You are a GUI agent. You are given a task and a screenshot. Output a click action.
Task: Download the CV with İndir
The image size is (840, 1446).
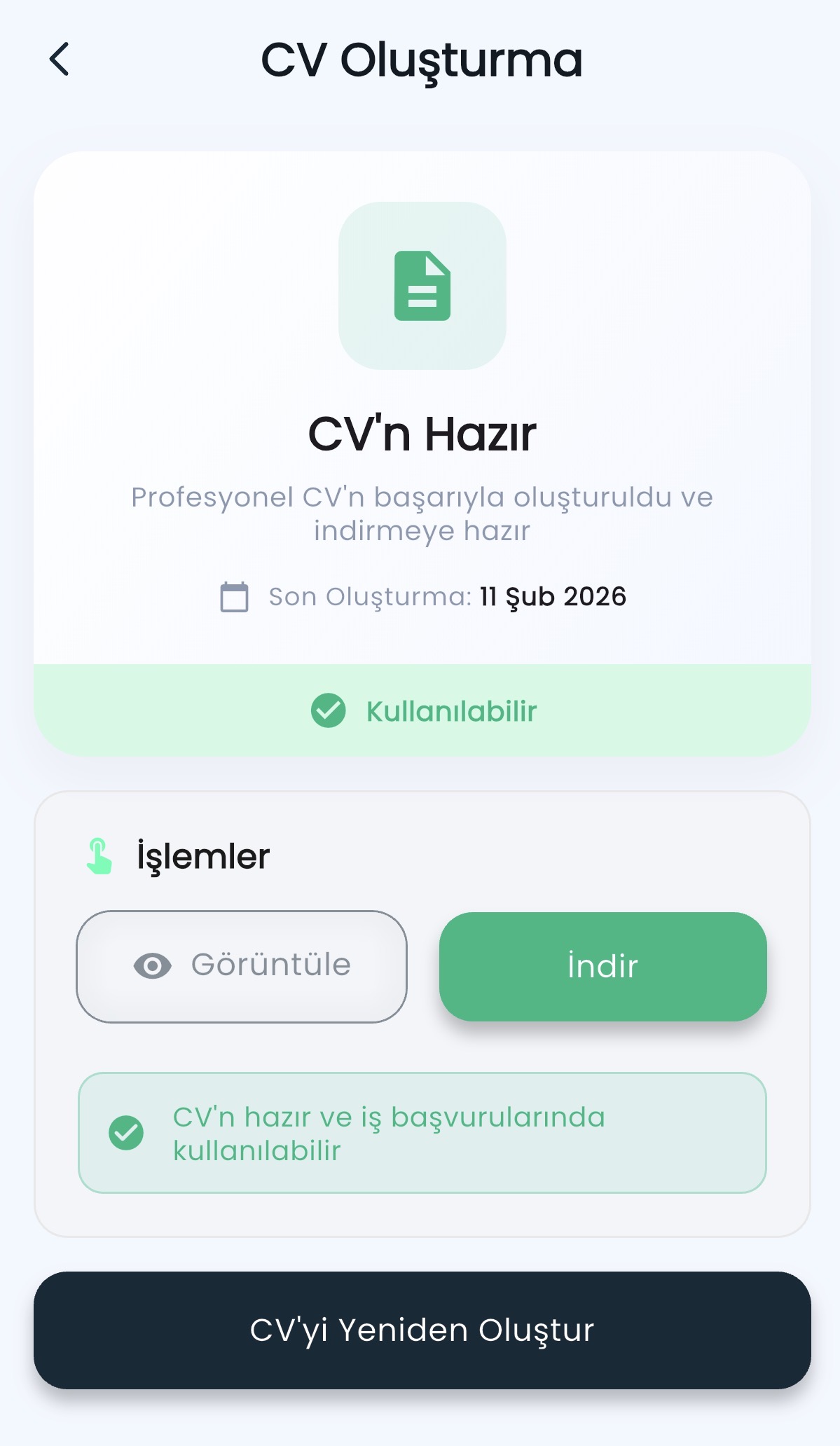603,966
